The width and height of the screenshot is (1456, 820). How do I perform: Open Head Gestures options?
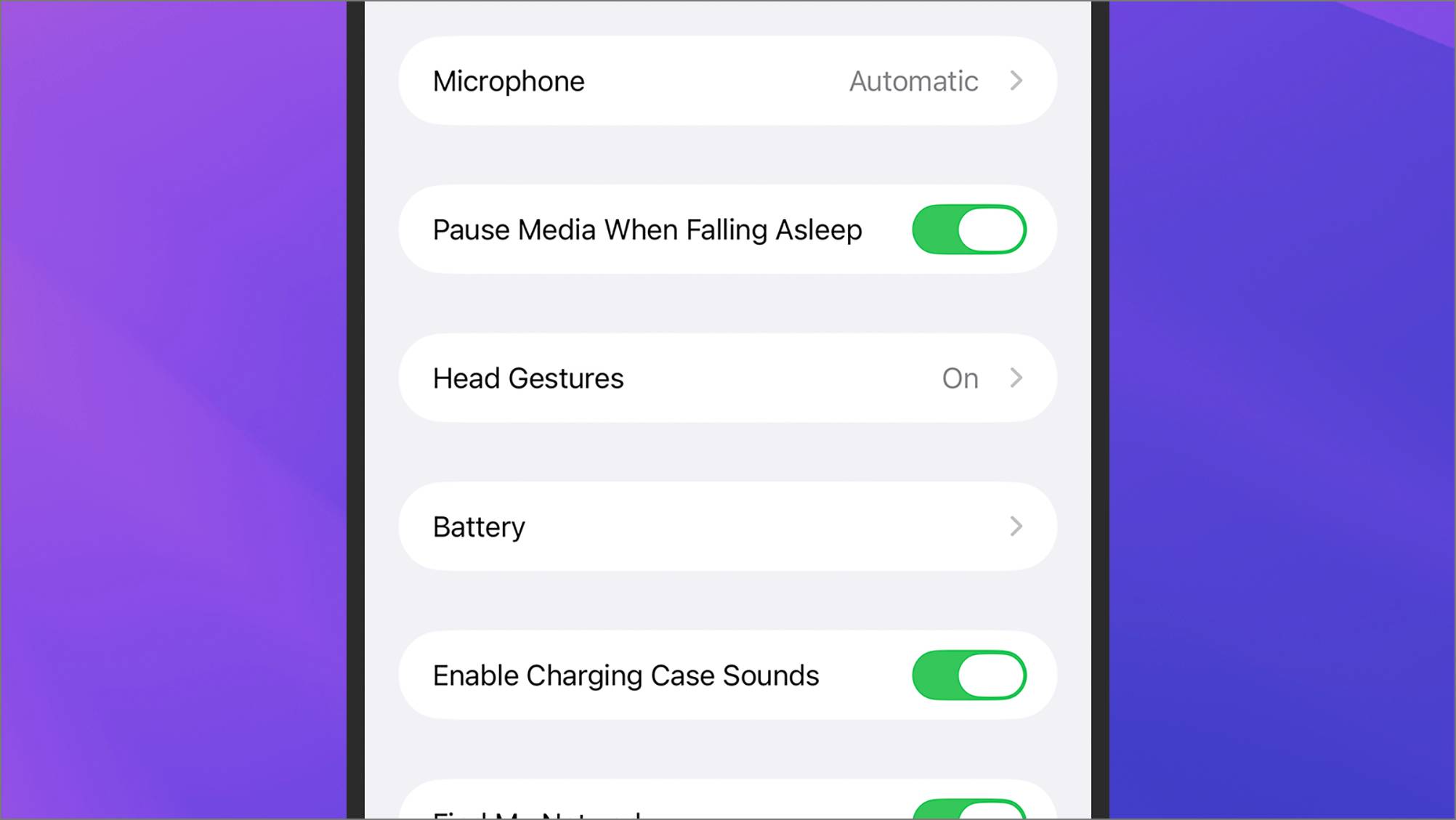727,378
